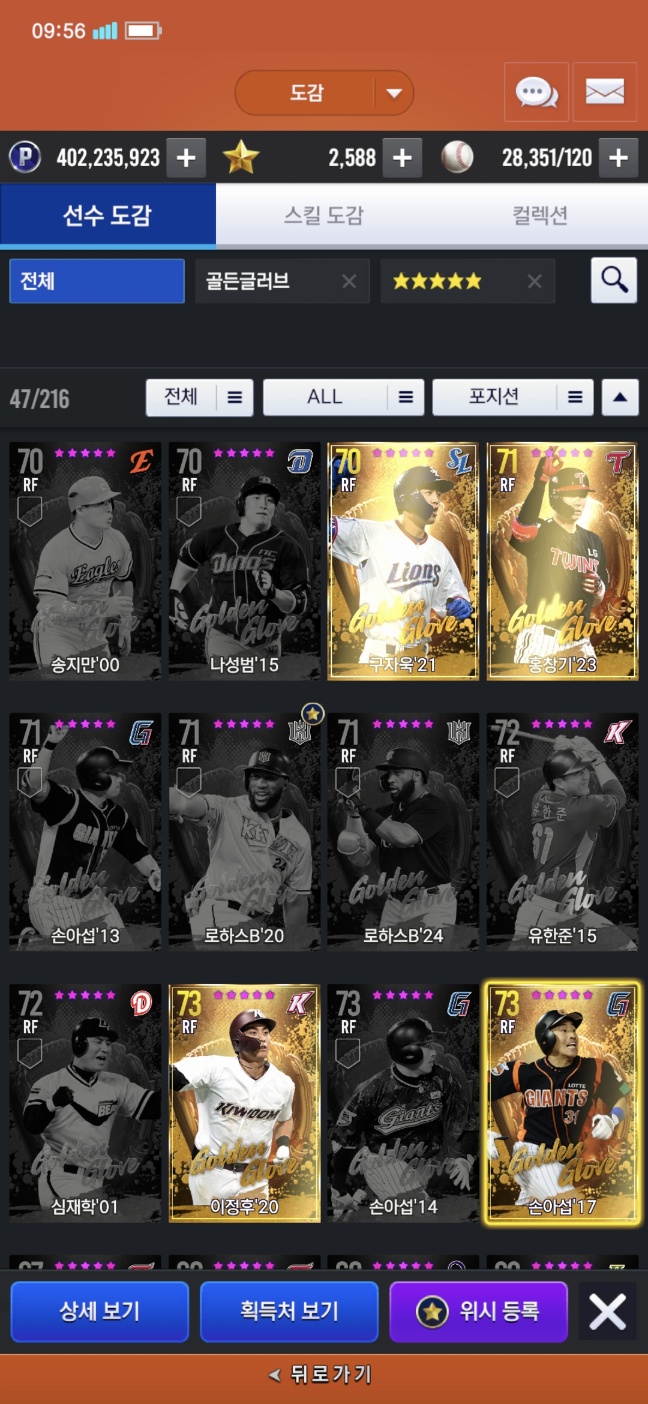
Task: Add more baseballs with plus button
Action: point(618,158)
